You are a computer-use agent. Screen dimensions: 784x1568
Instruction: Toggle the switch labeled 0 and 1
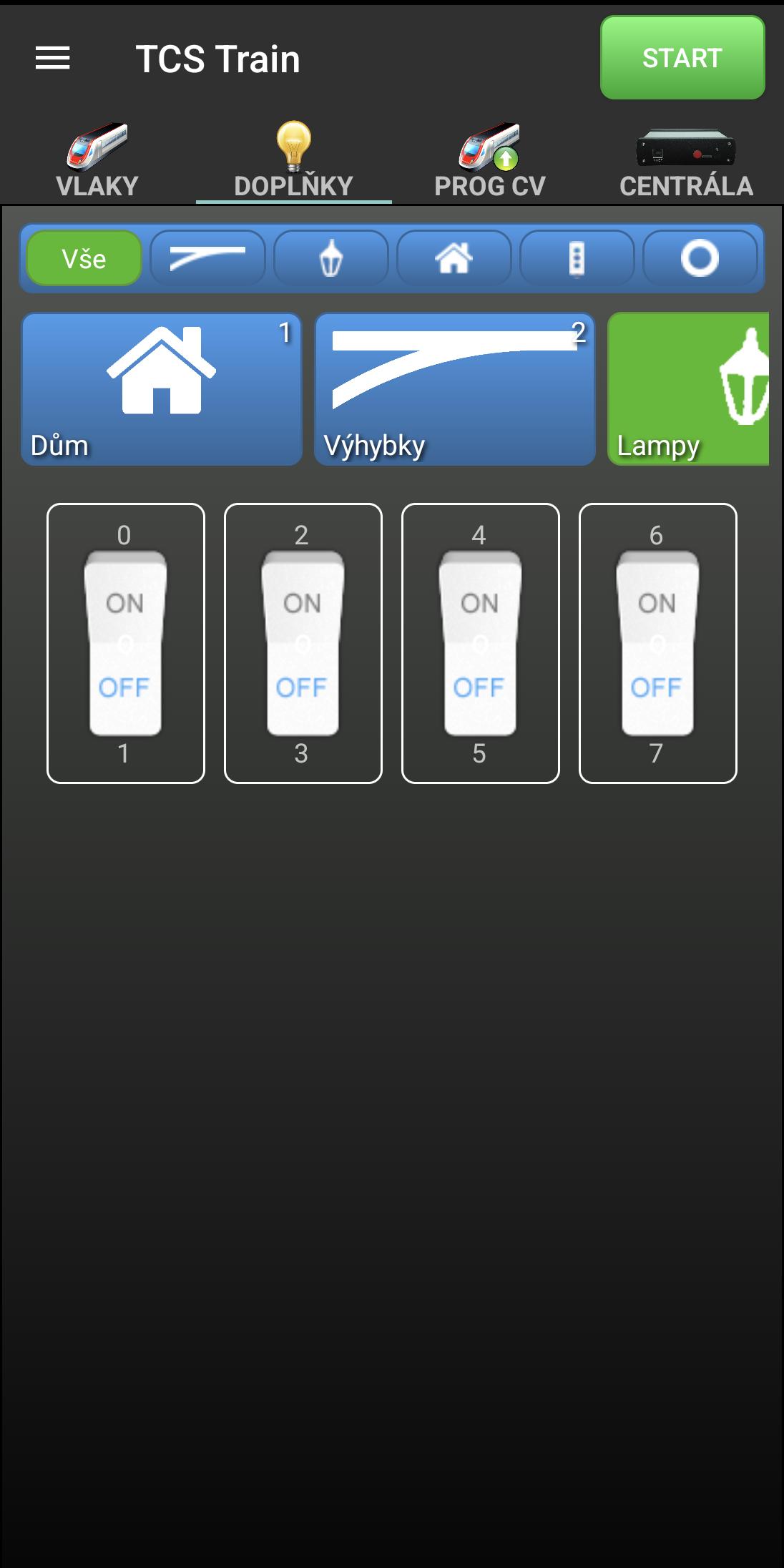coord(126,644)
